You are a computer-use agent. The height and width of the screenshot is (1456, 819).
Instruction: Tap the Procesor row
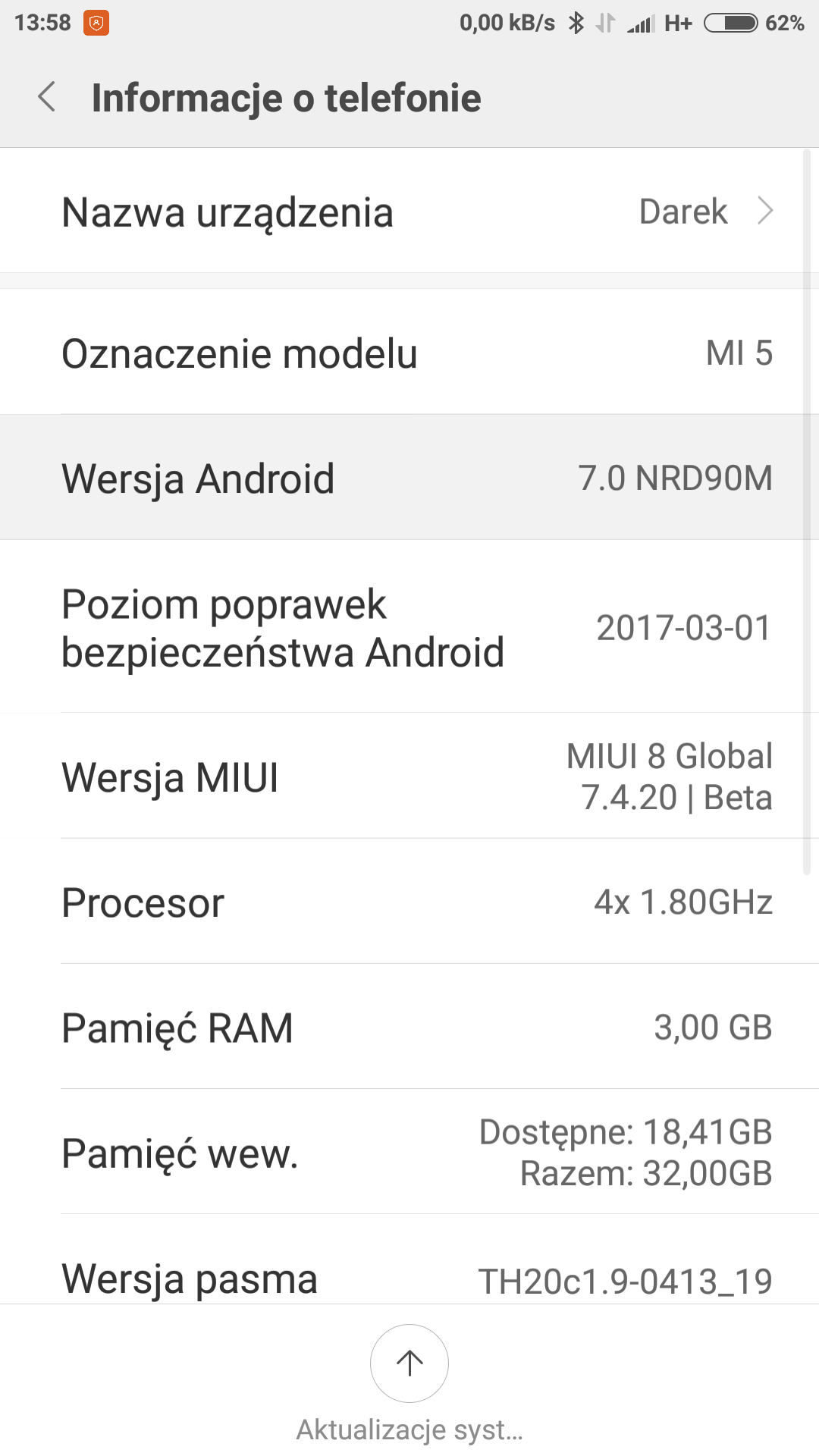pyautogui.click(x=409, y=902)
